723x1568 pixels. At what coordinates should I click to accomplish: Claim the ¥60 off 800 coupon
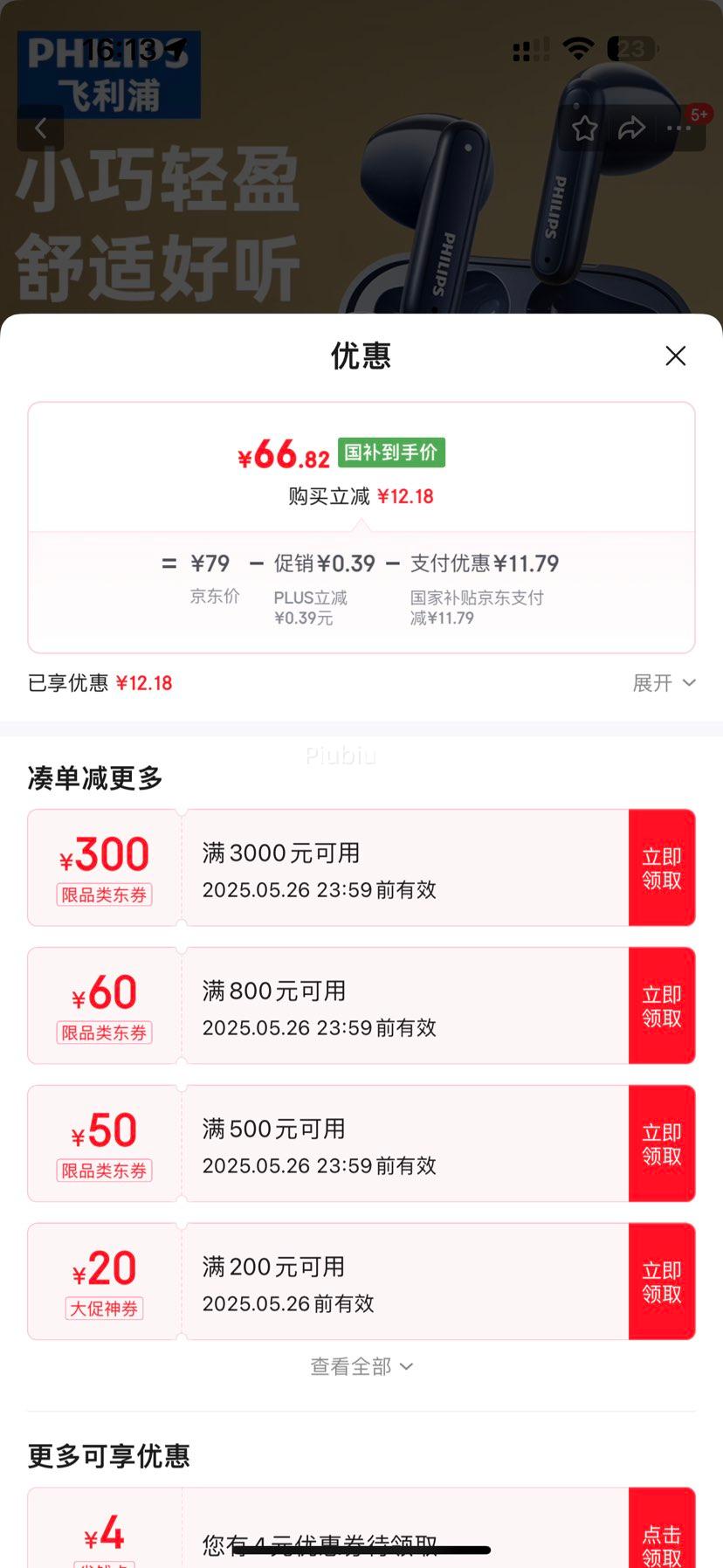click(x=662, y=1005)
